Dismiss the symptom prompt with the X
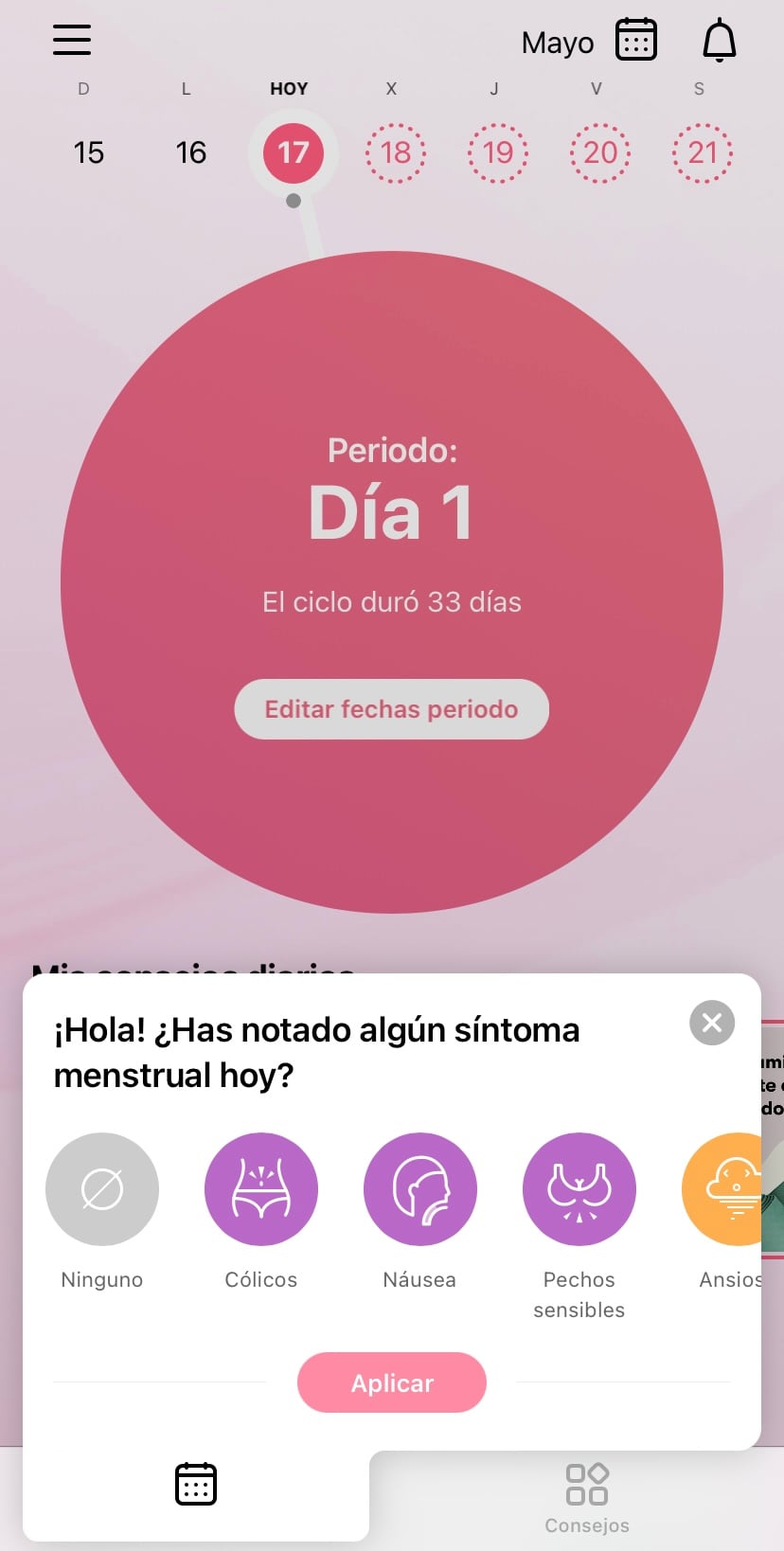The width and height of the screenshot is (784, 1551). click(x=711, y=1023)
